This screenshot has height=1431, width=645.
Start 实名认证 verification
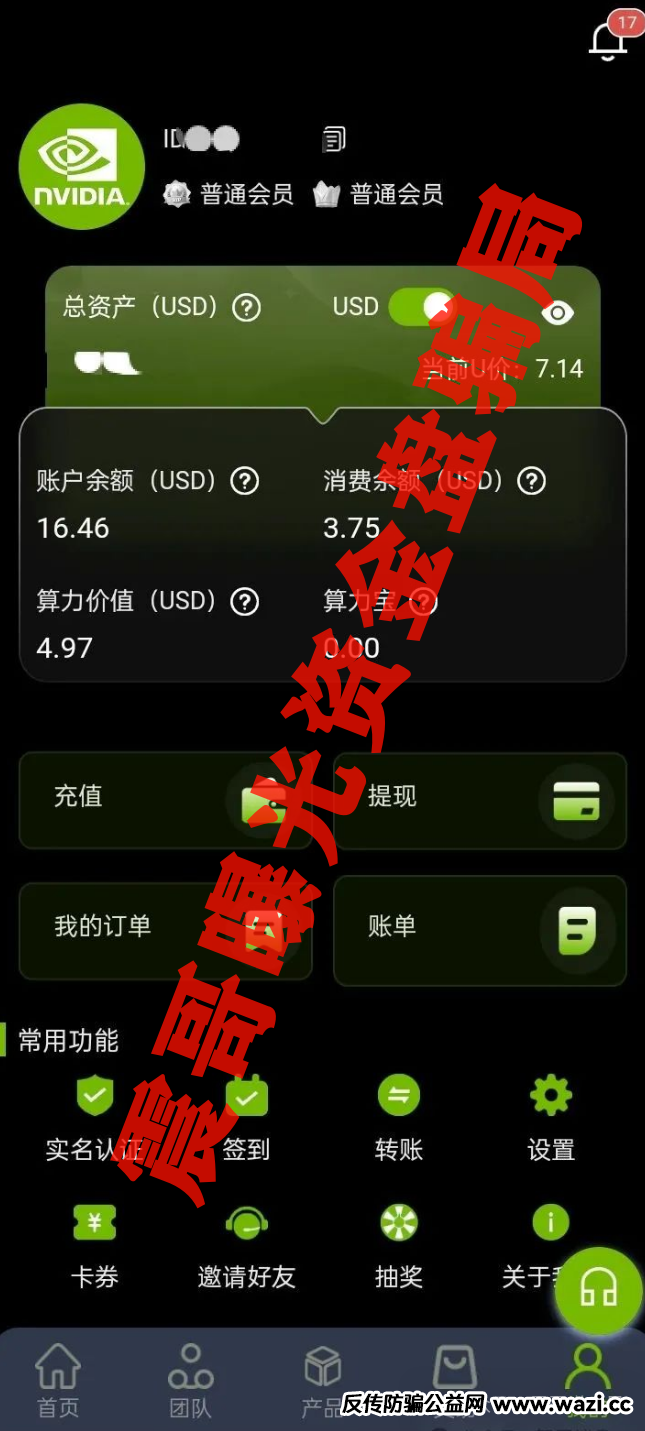click(95, 1119)
